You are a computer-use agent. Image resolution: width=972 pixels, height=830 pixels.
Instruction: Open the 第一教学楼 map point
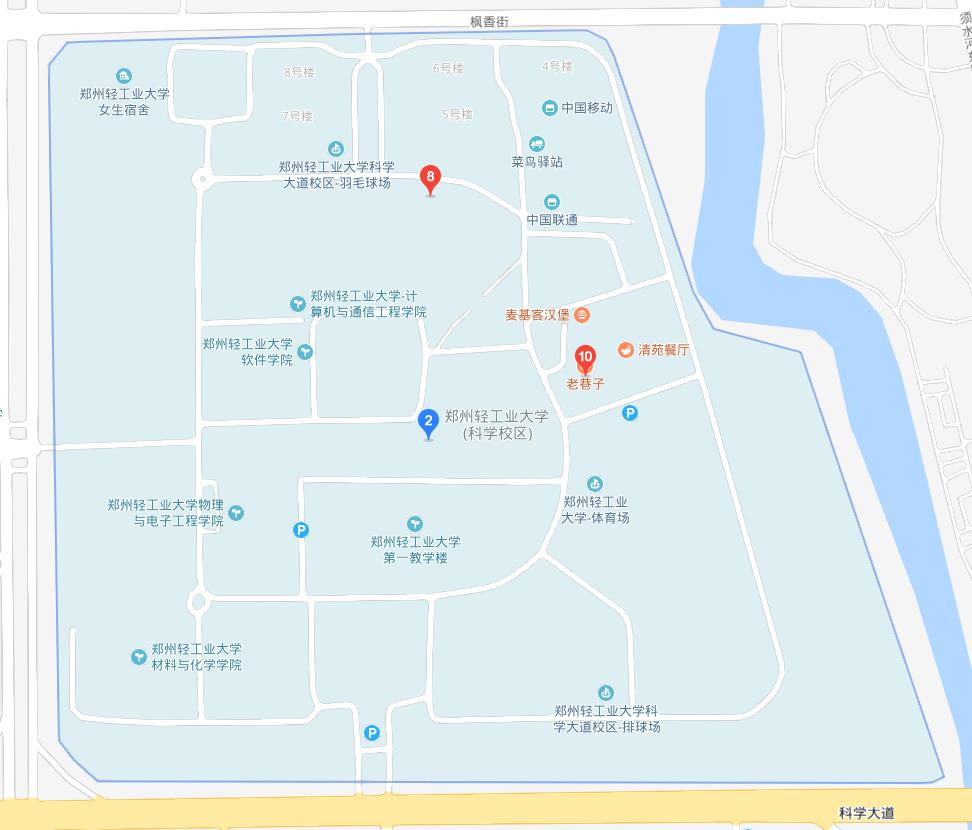click(415, 524)
